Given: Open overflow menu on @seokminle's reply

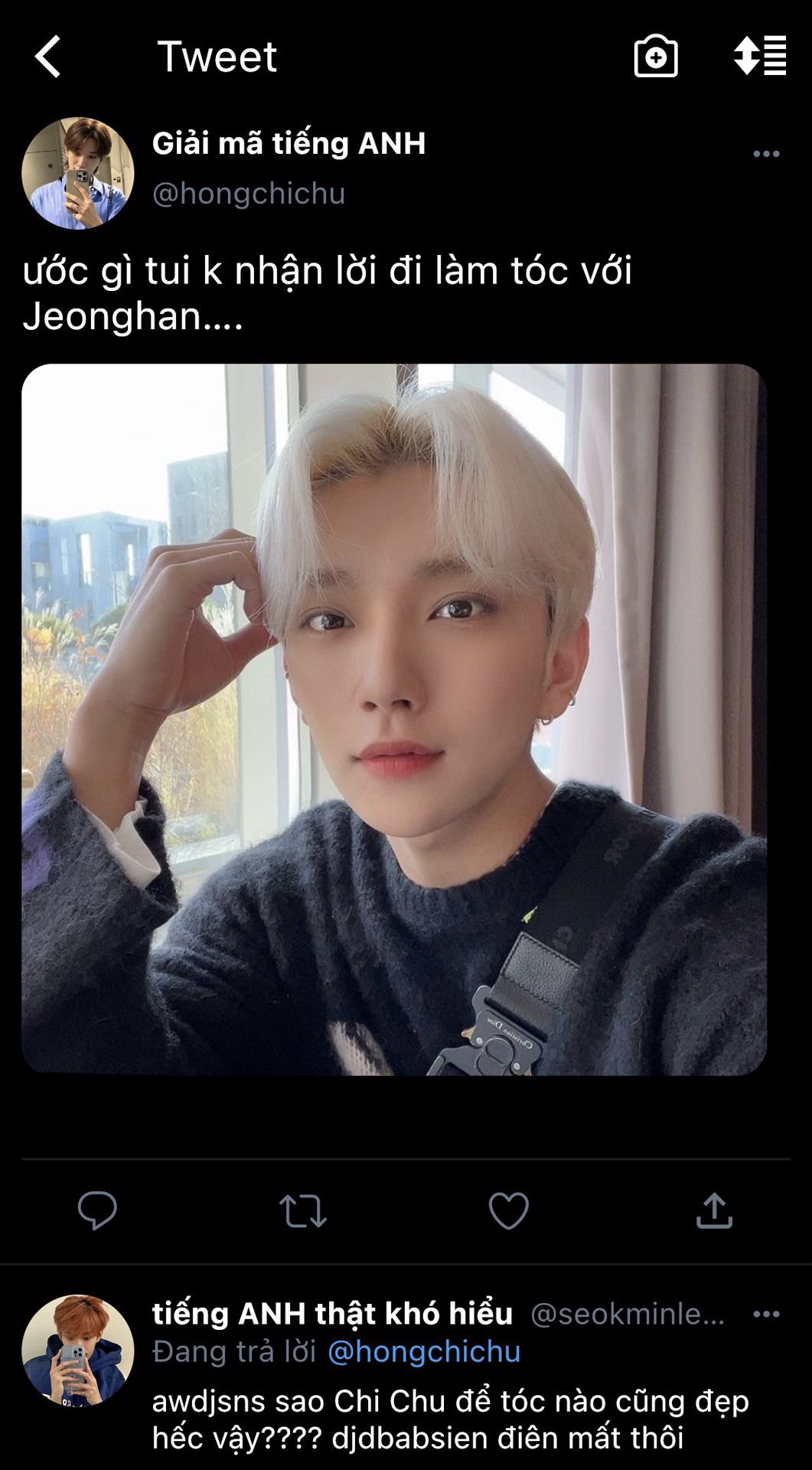Looking at the screenshot, I should click(765, 1315).
